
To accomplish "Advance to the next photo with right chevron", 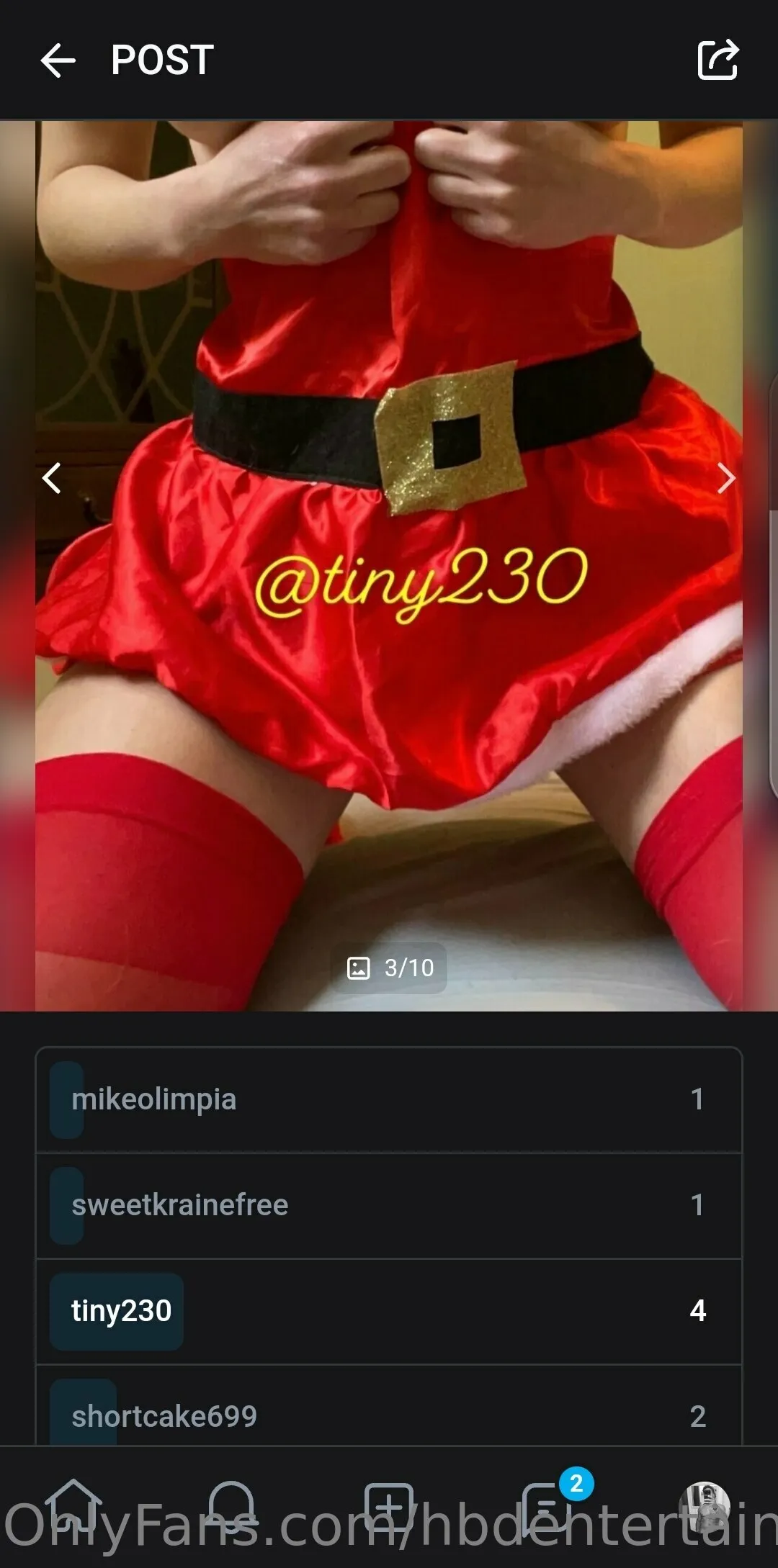I will click(x=726, y=479).
